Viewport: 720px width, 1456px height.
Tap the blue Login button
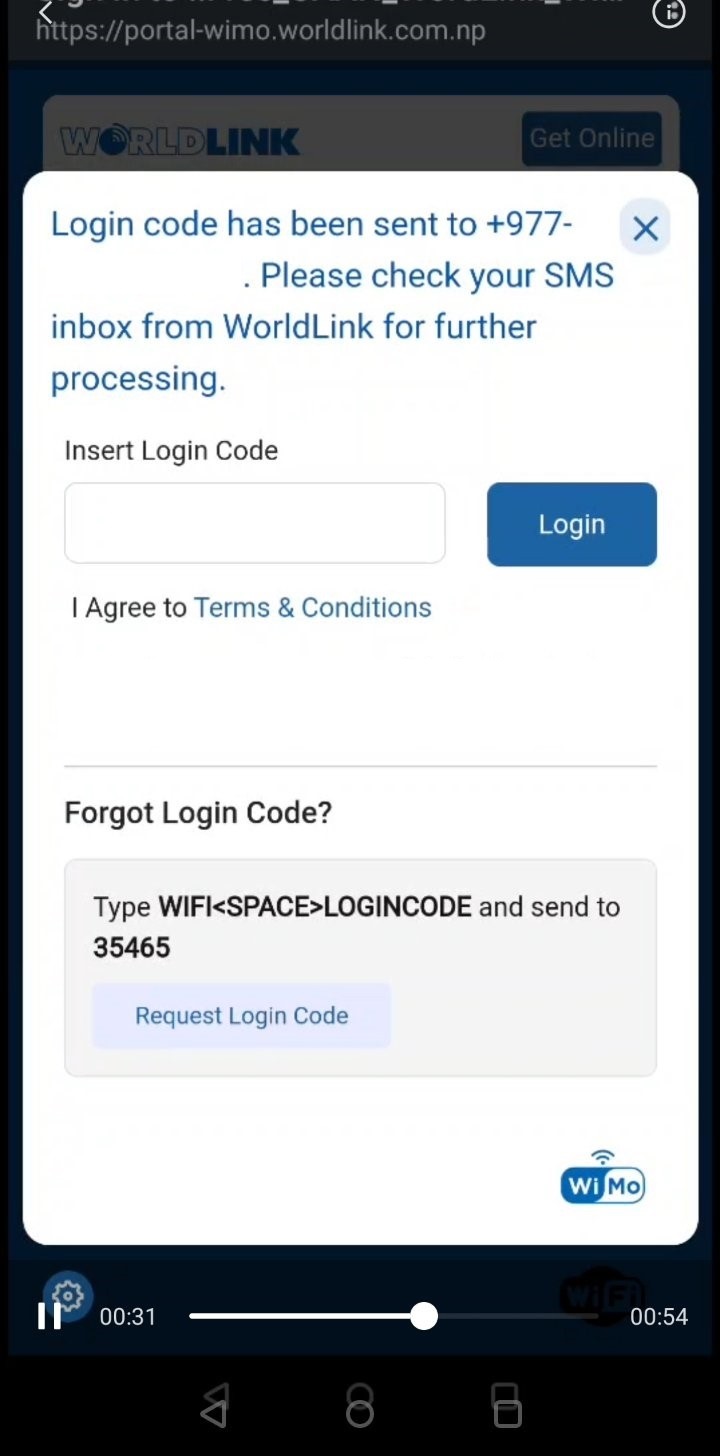click(572, 524)
